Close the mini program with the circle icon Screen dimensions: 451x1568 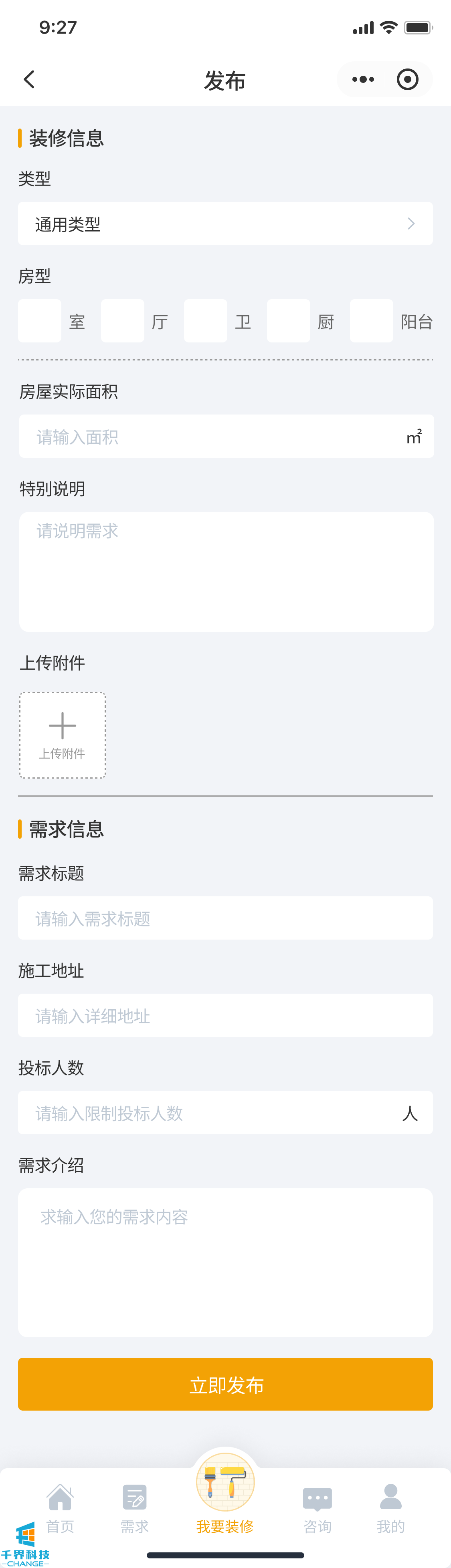(x=407, y=79)
